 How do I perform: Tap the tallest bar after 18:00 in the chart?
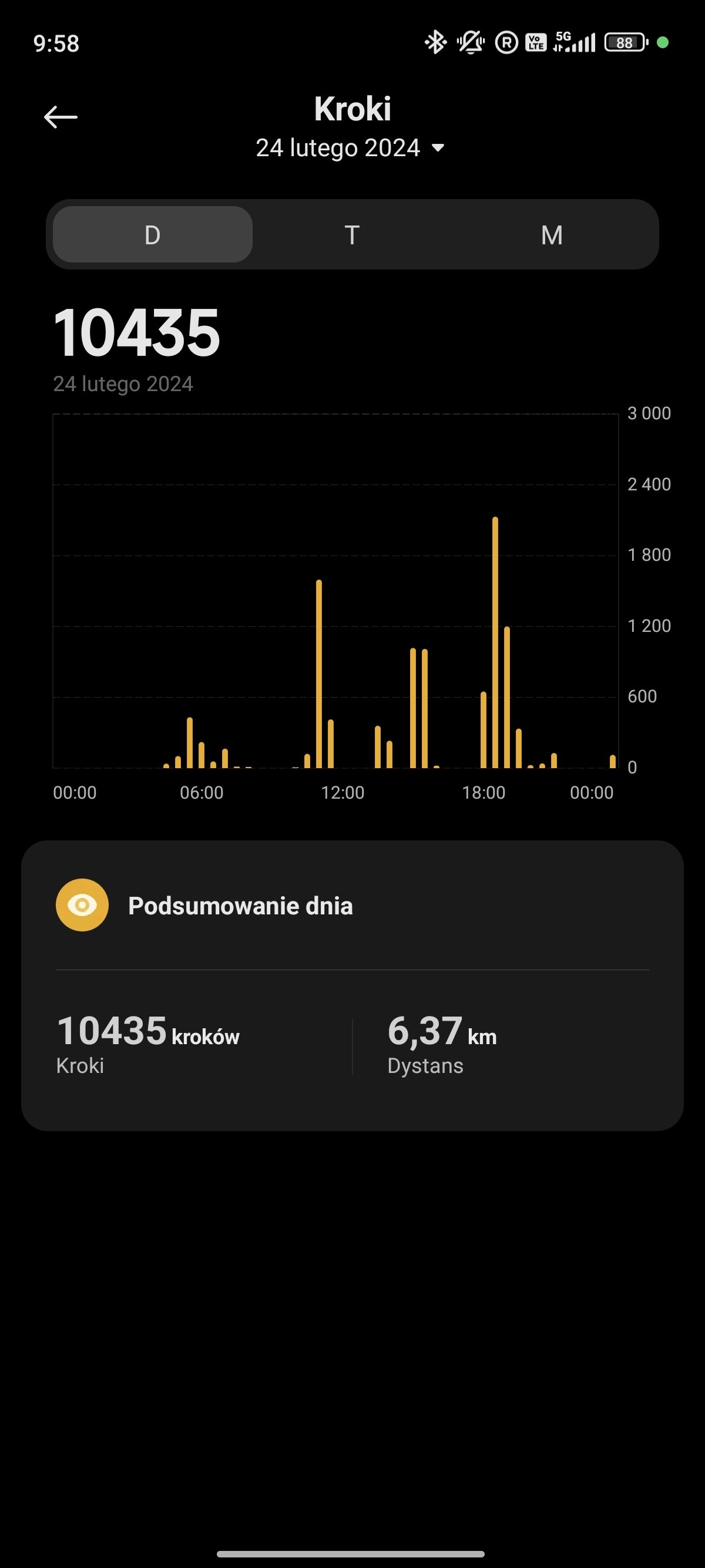(x=495, y=642)
